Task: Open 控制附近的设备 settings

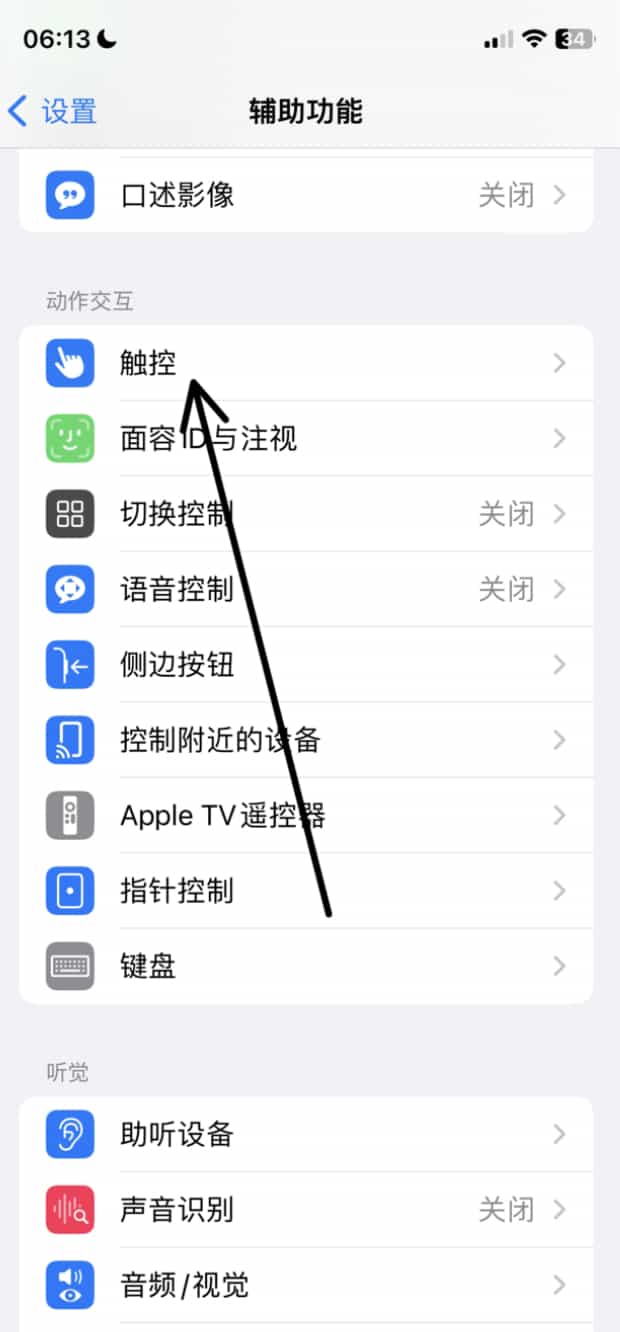Action: pos(306,740)
